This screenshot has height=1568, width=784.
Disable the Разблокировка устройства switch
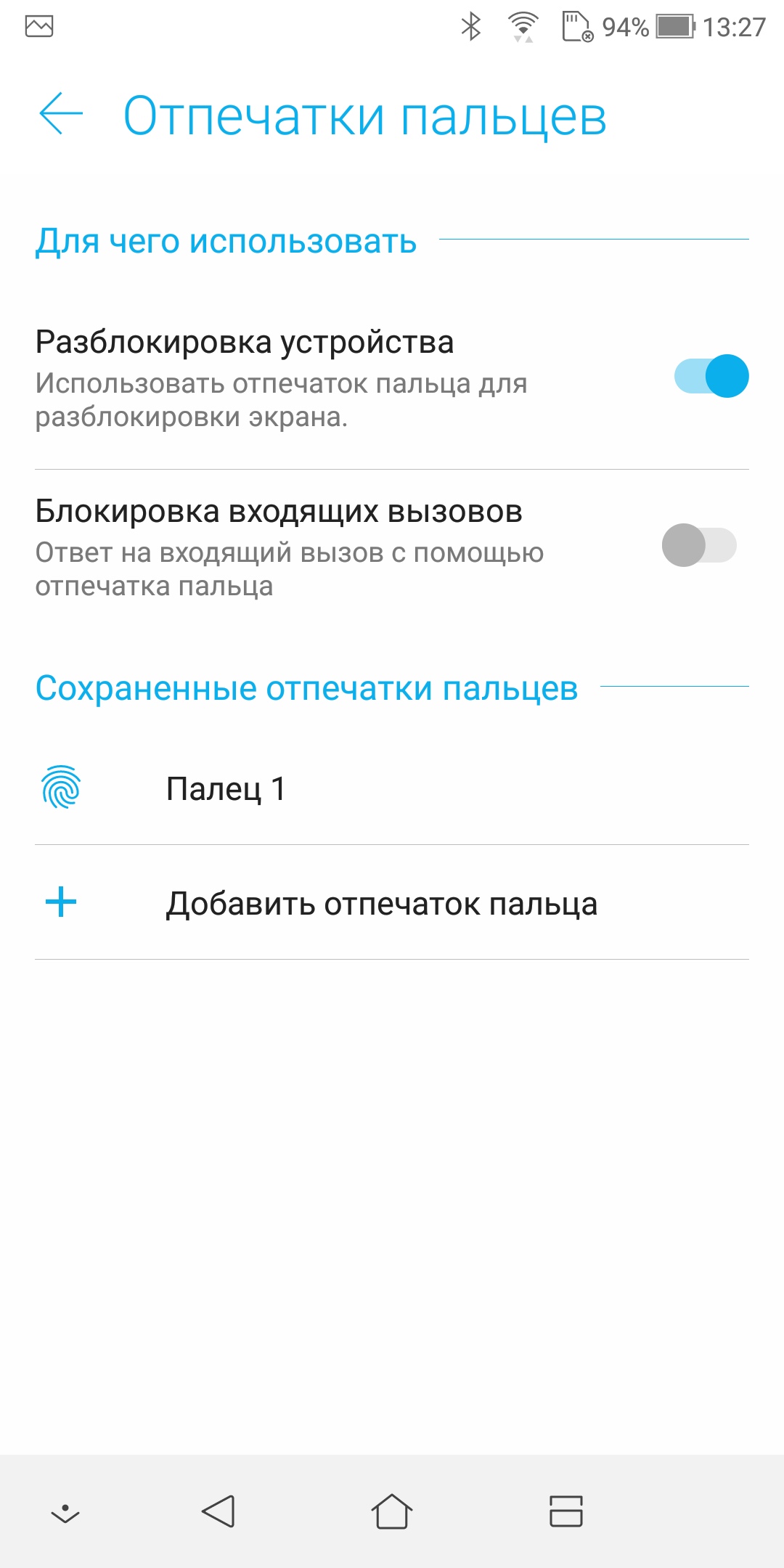click(711, 376)
